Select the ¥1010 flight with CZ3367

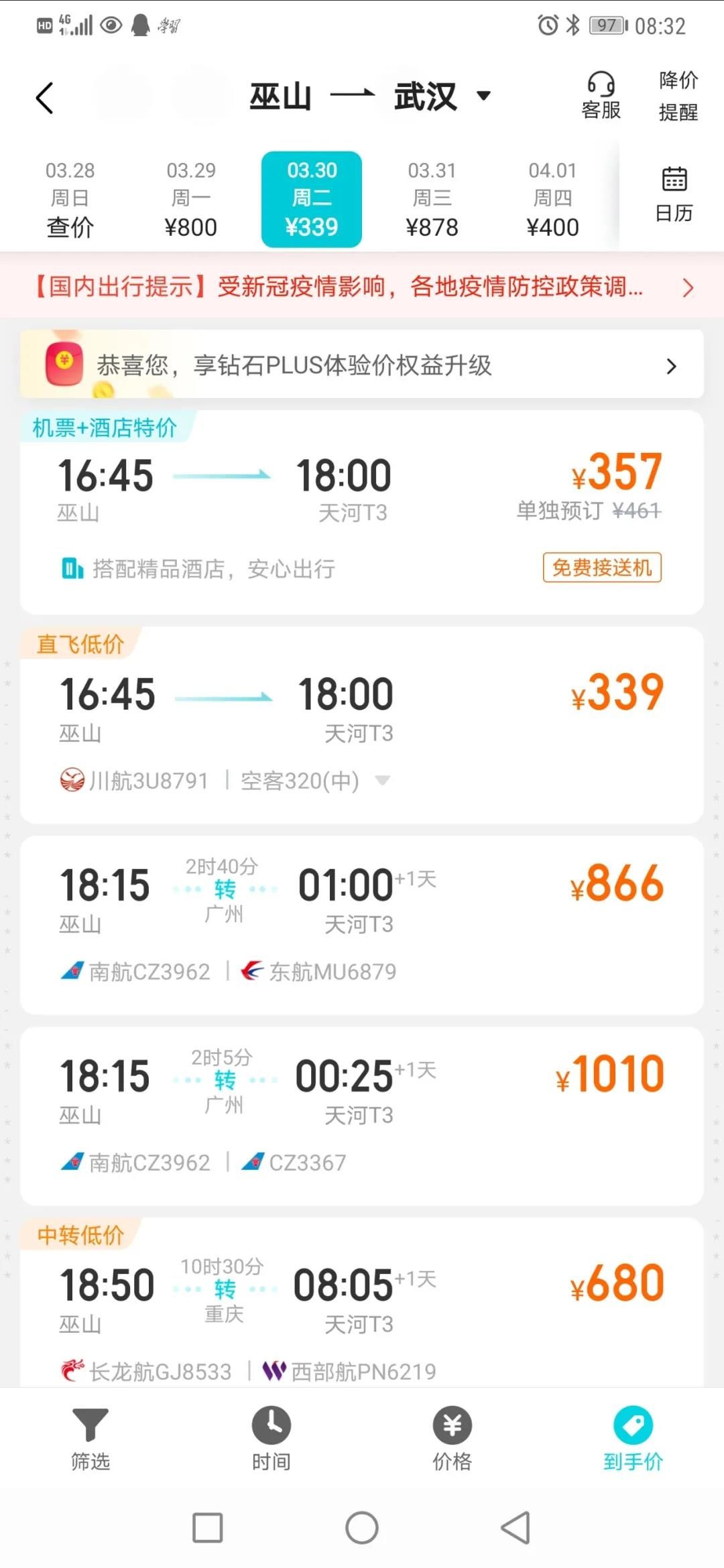coord(362,1102)
